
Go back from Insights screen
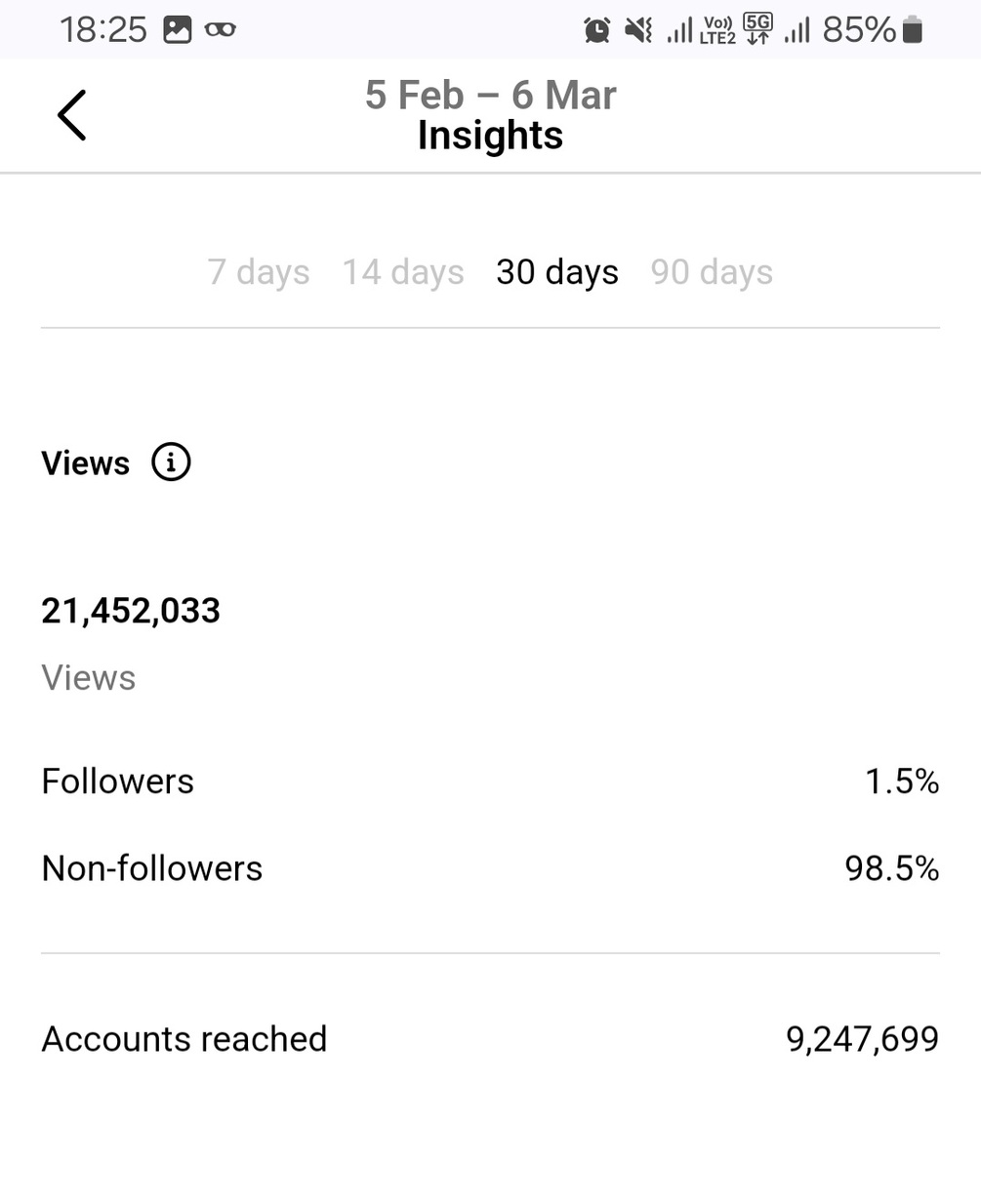[72, 115]
